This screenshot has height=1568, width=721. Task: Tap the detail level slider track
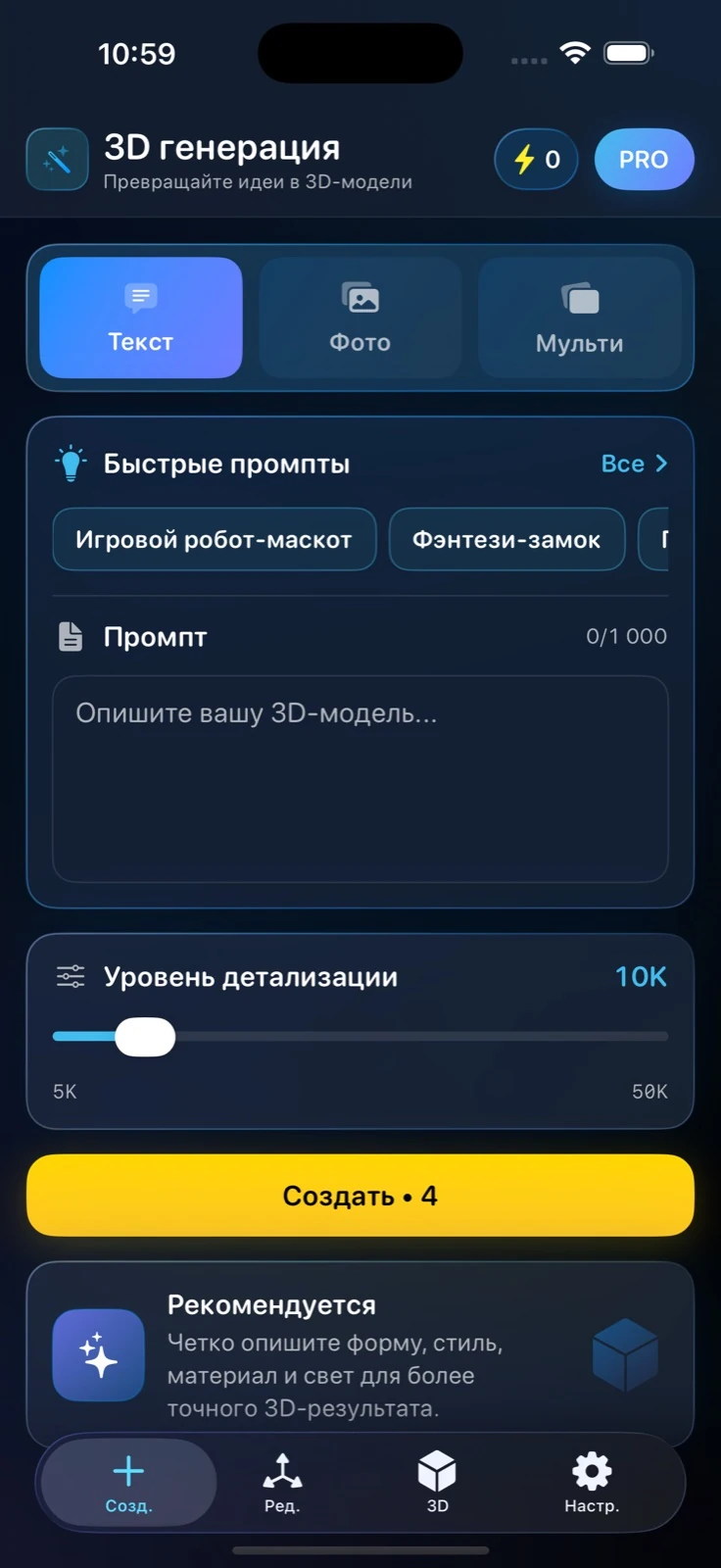360,1036
